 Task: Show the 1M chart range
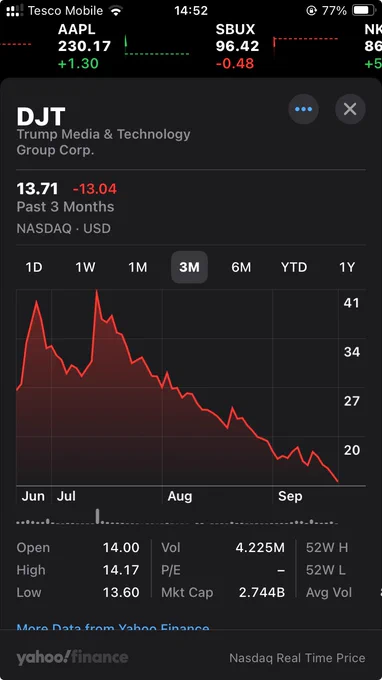pos(137,267)
